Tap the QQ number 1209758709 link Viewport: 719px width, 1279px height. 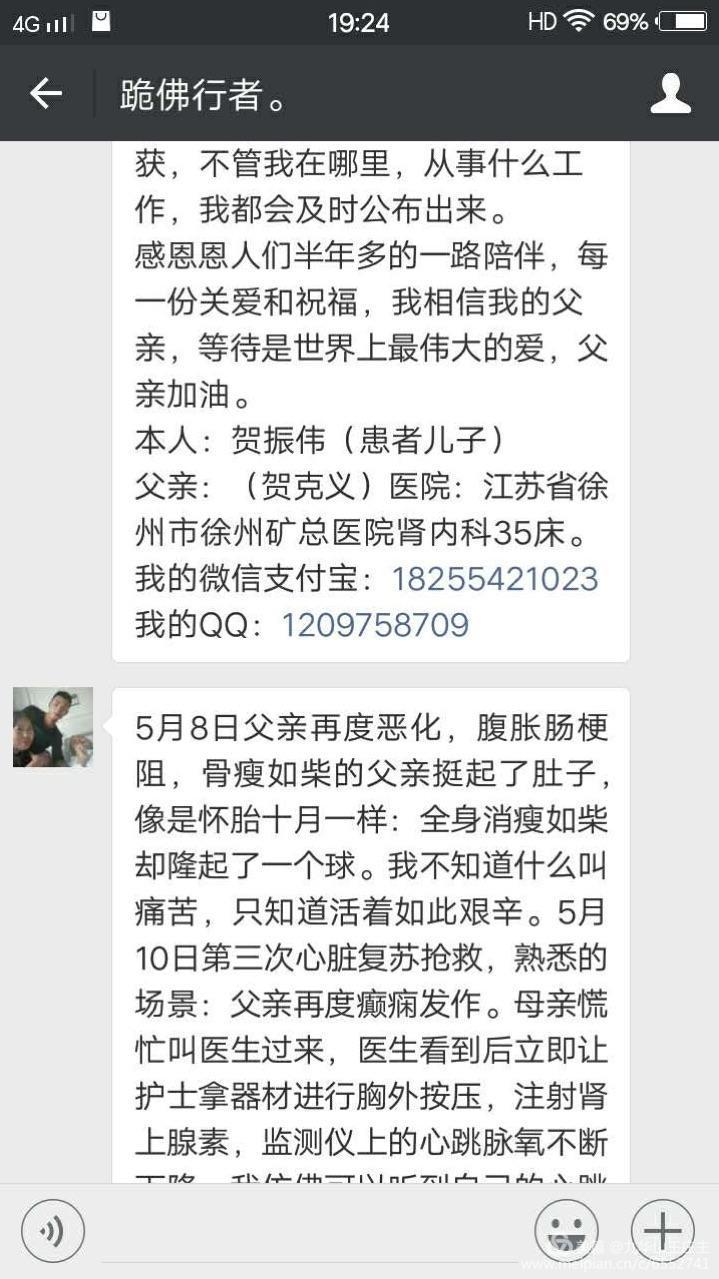375,624
